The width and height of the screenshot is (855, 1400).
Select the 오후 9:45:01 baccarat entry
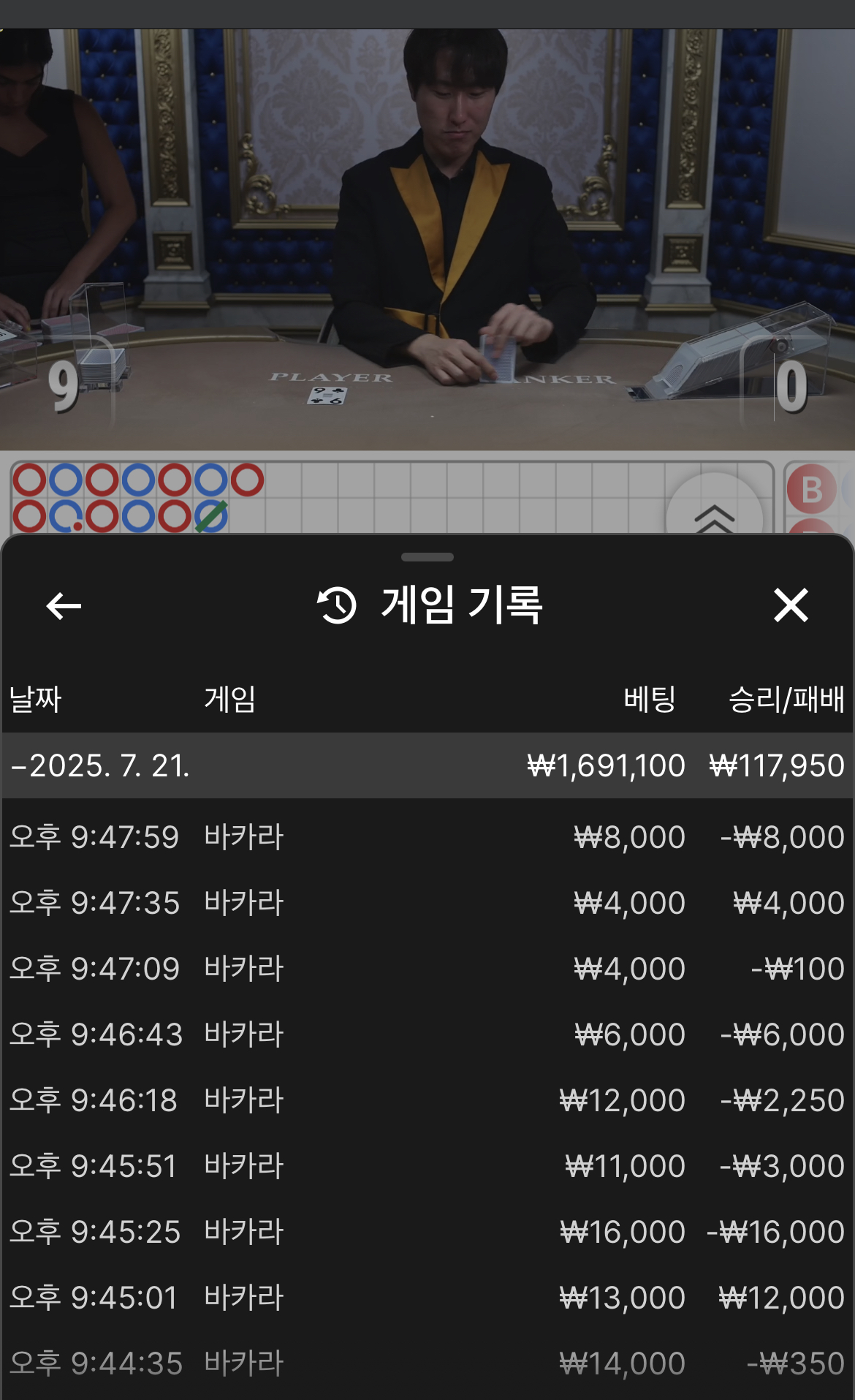click(427, 1298)
